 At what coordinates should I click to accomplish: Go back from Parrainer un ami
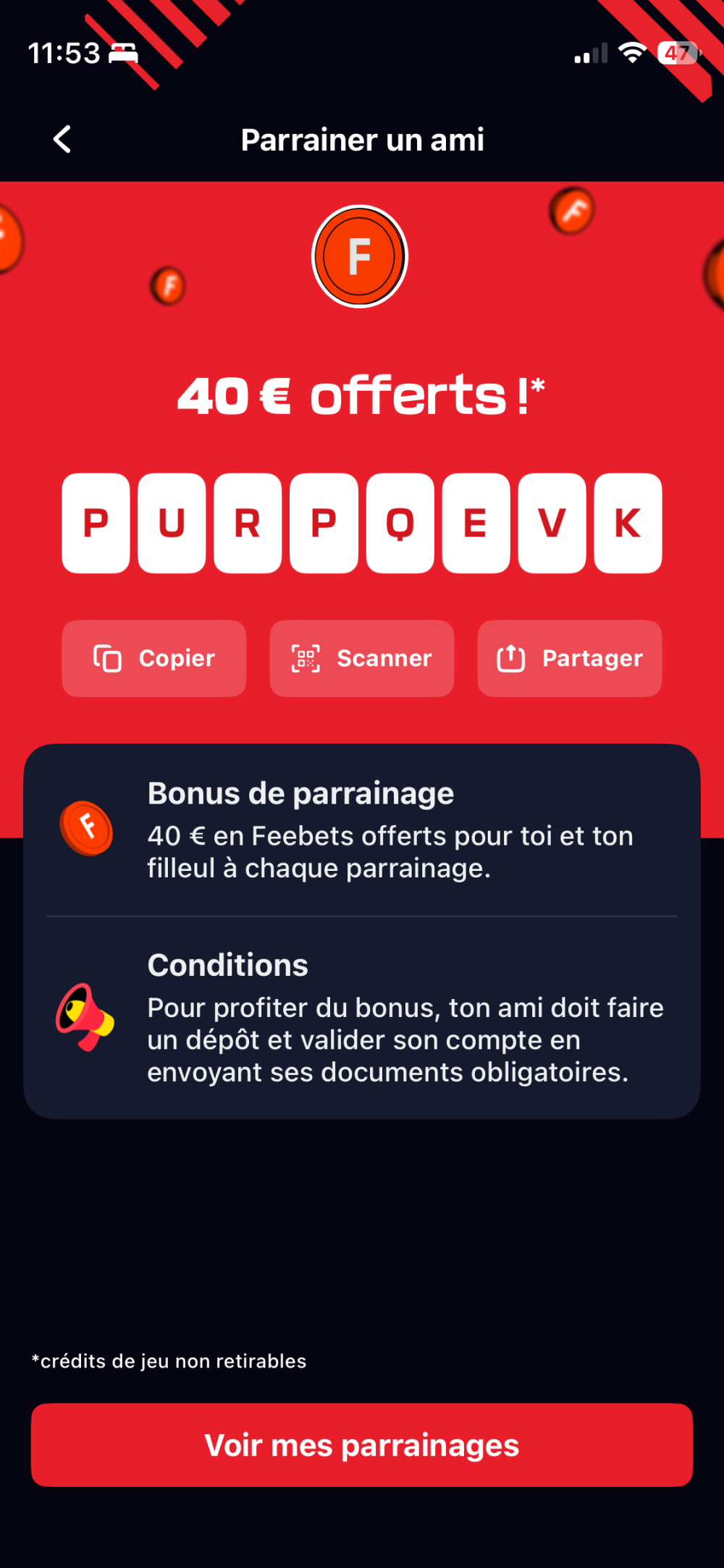coord(62,140)
